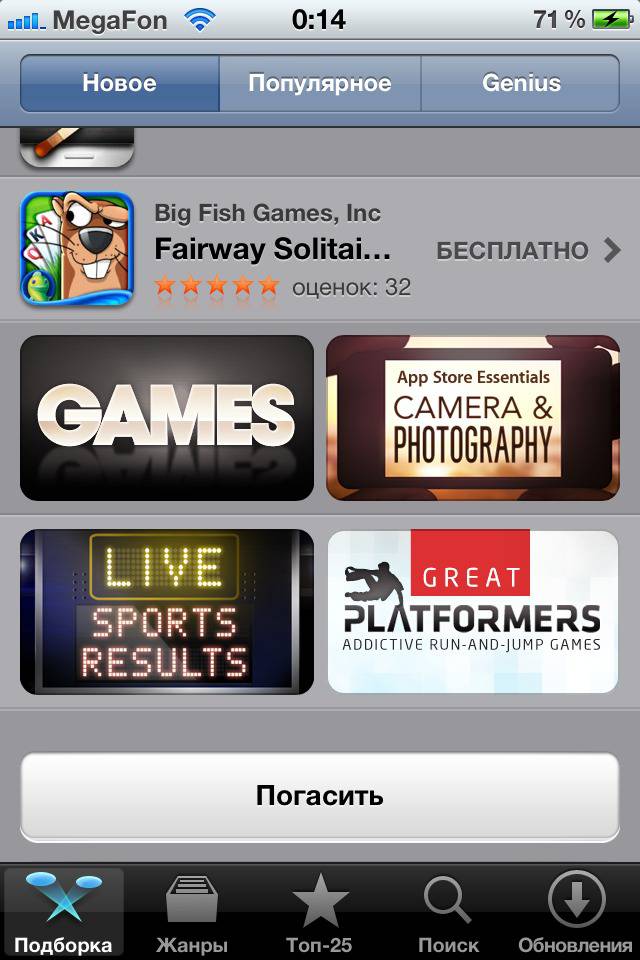Select the Genius segment
640x960 pixels.
520,83
